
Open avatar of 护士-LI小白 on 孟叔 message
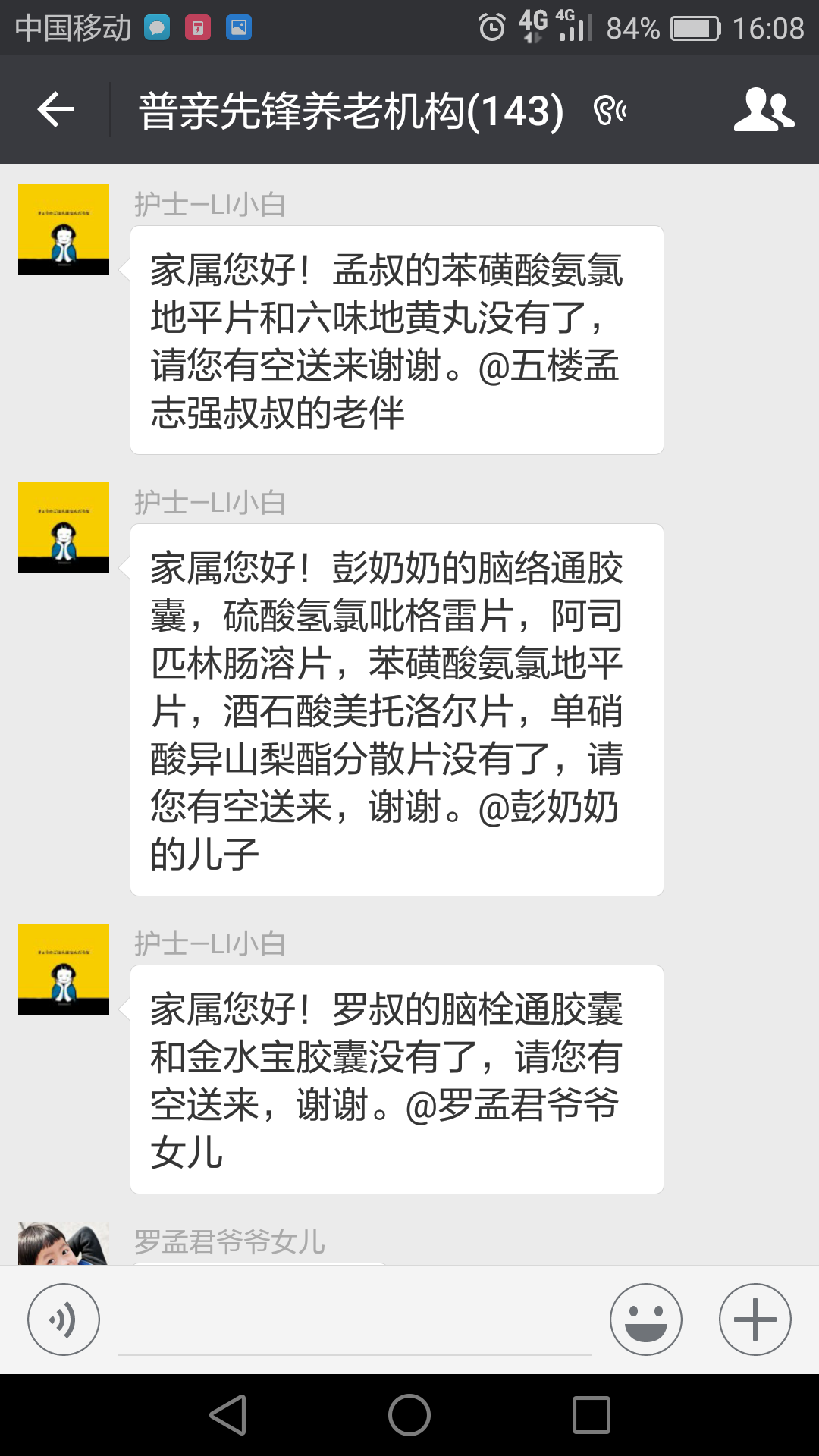(x=64, y=230)
